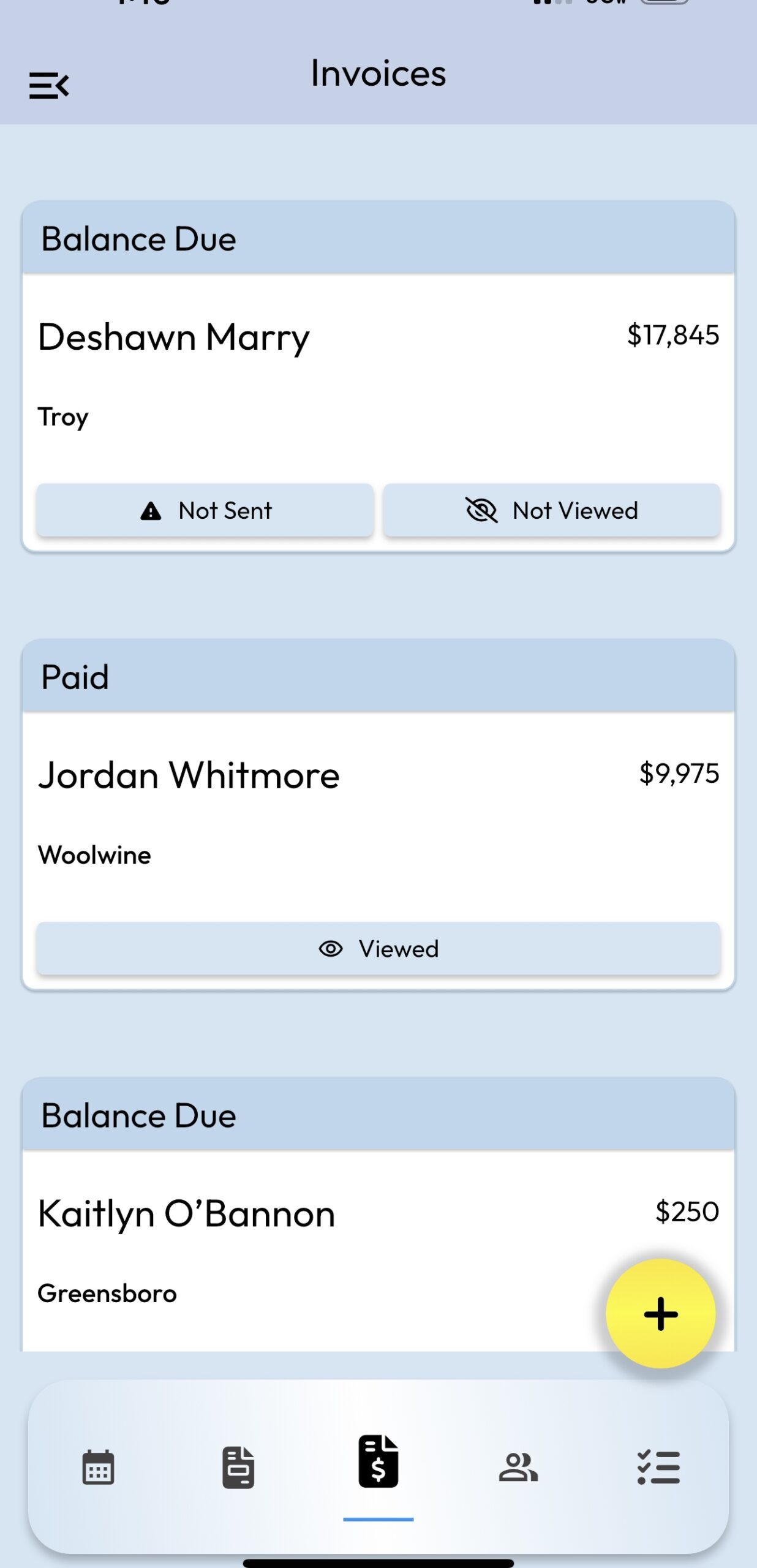The width and height of the screenshot is (757, 1568).
Task: Switch to the documents tab
Action: (238, 1467)
